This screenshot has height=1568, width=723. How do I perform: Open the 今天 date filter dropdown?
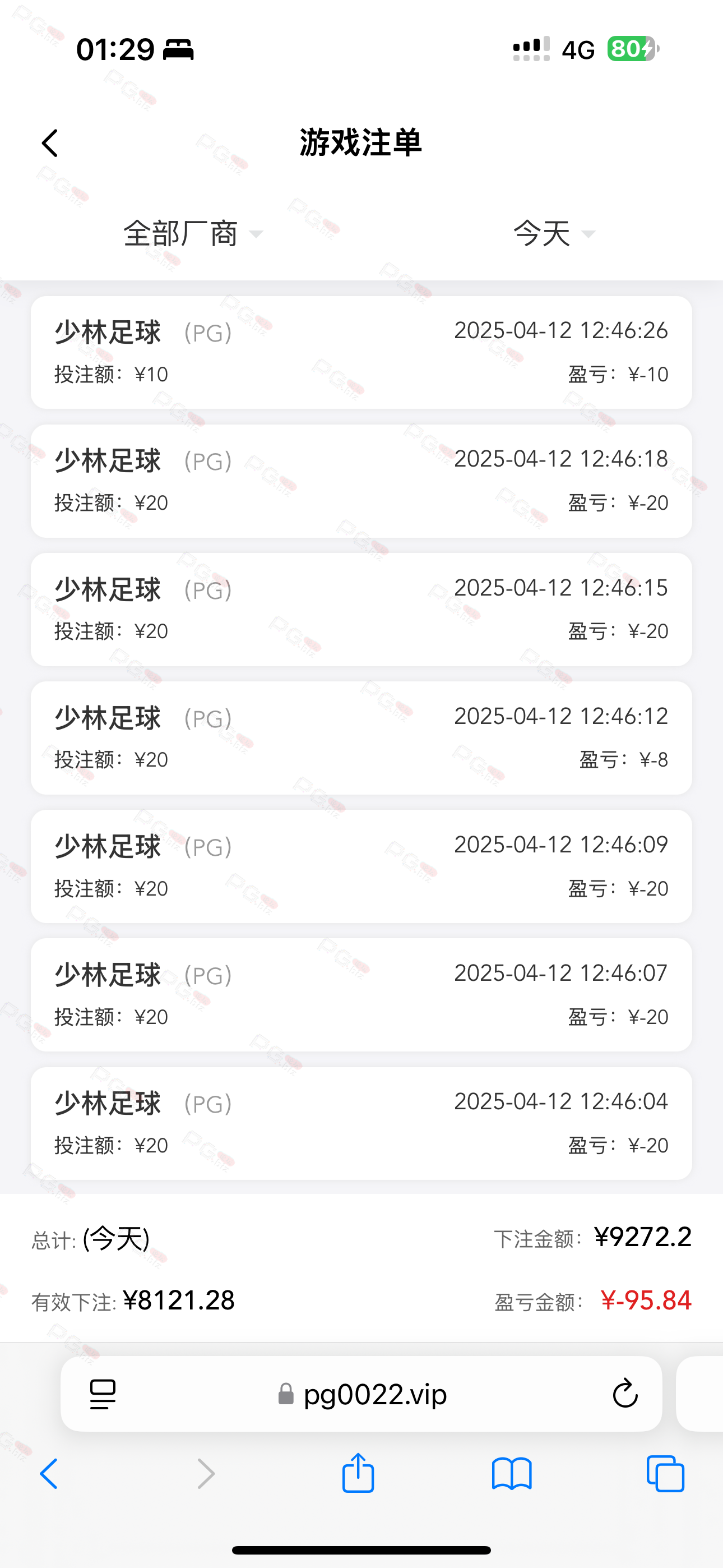[x=554, y=234]
